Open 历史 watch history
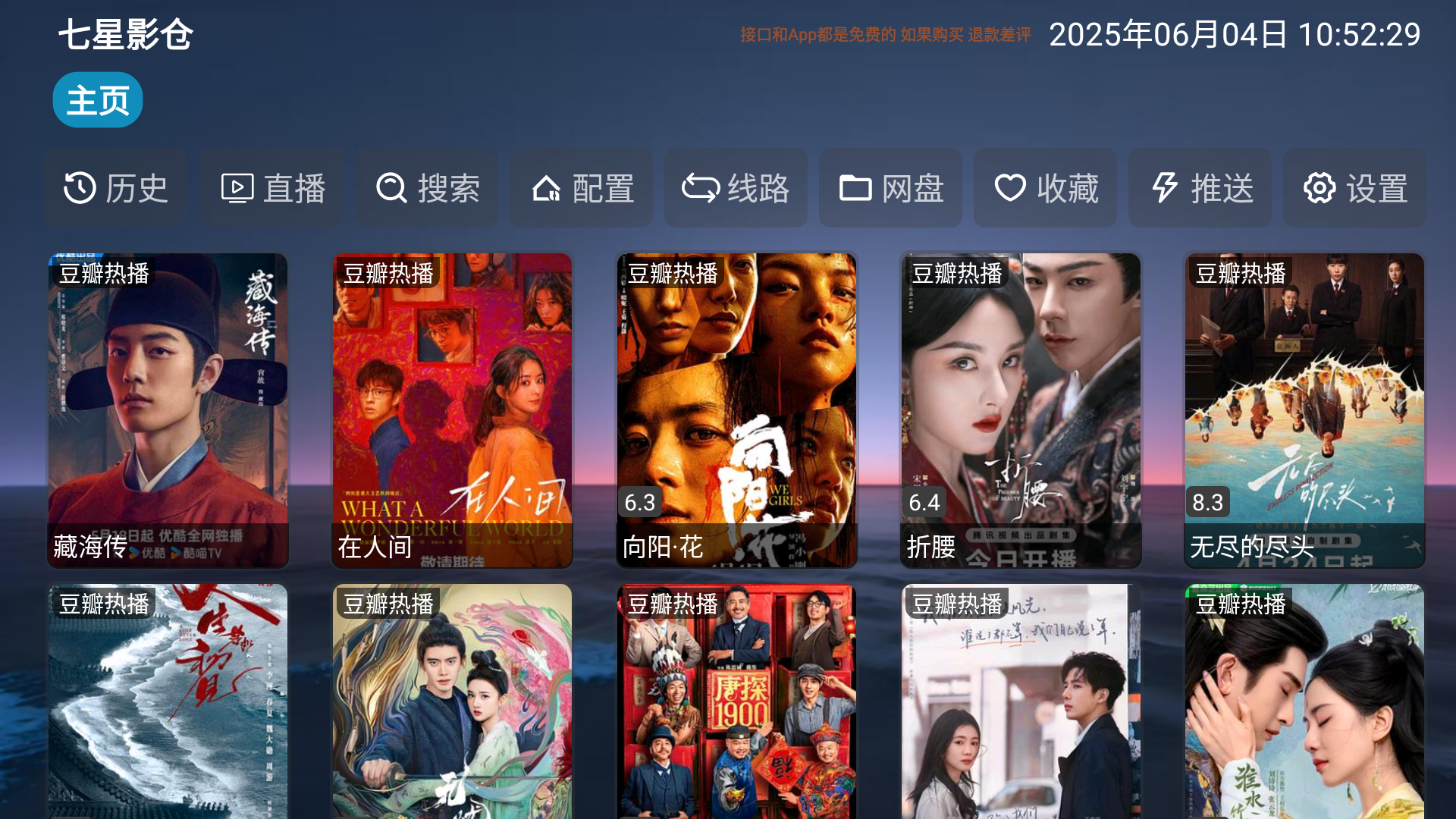Viewport: 1456px width, 819px height. click(115, 188)
